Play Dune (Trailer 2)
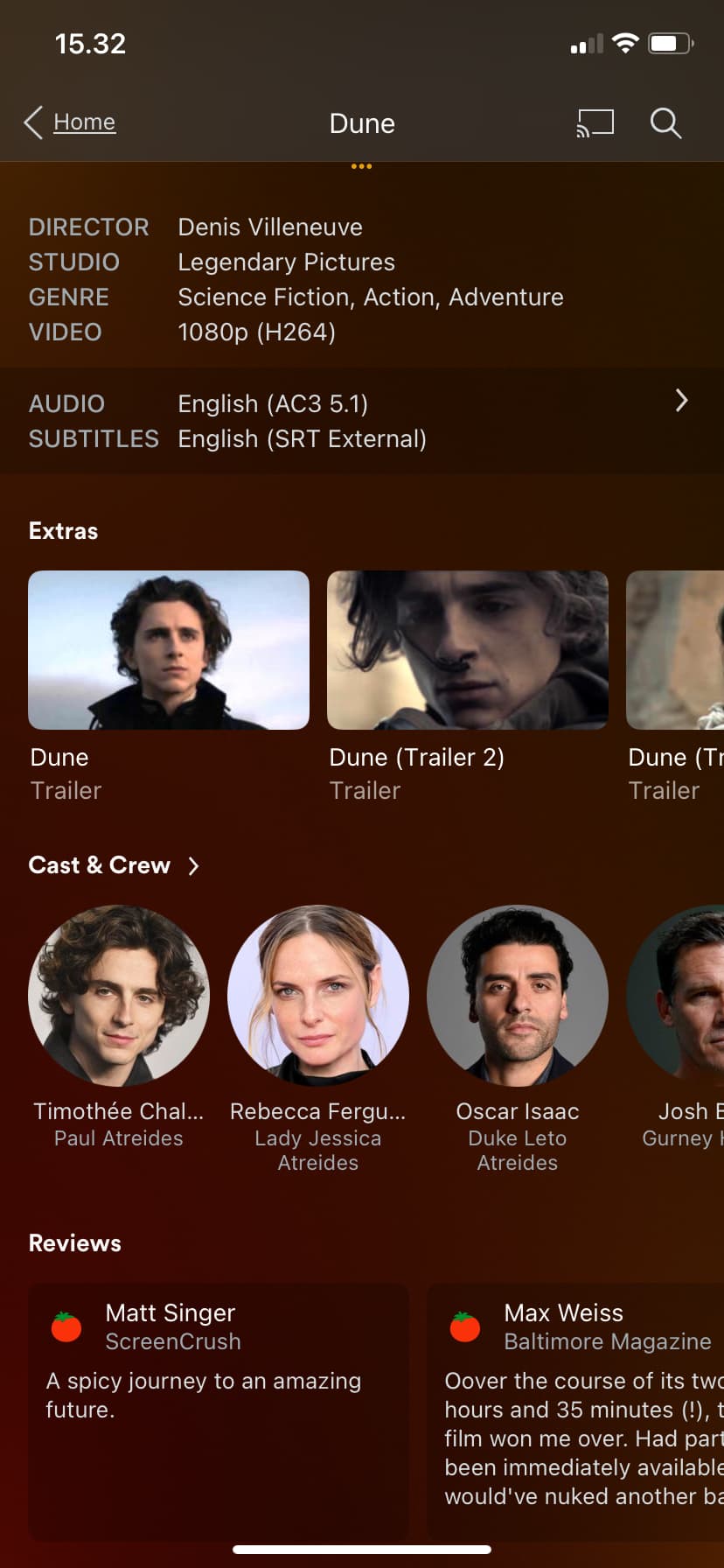Screen dimensions: 724x1568 467,650
